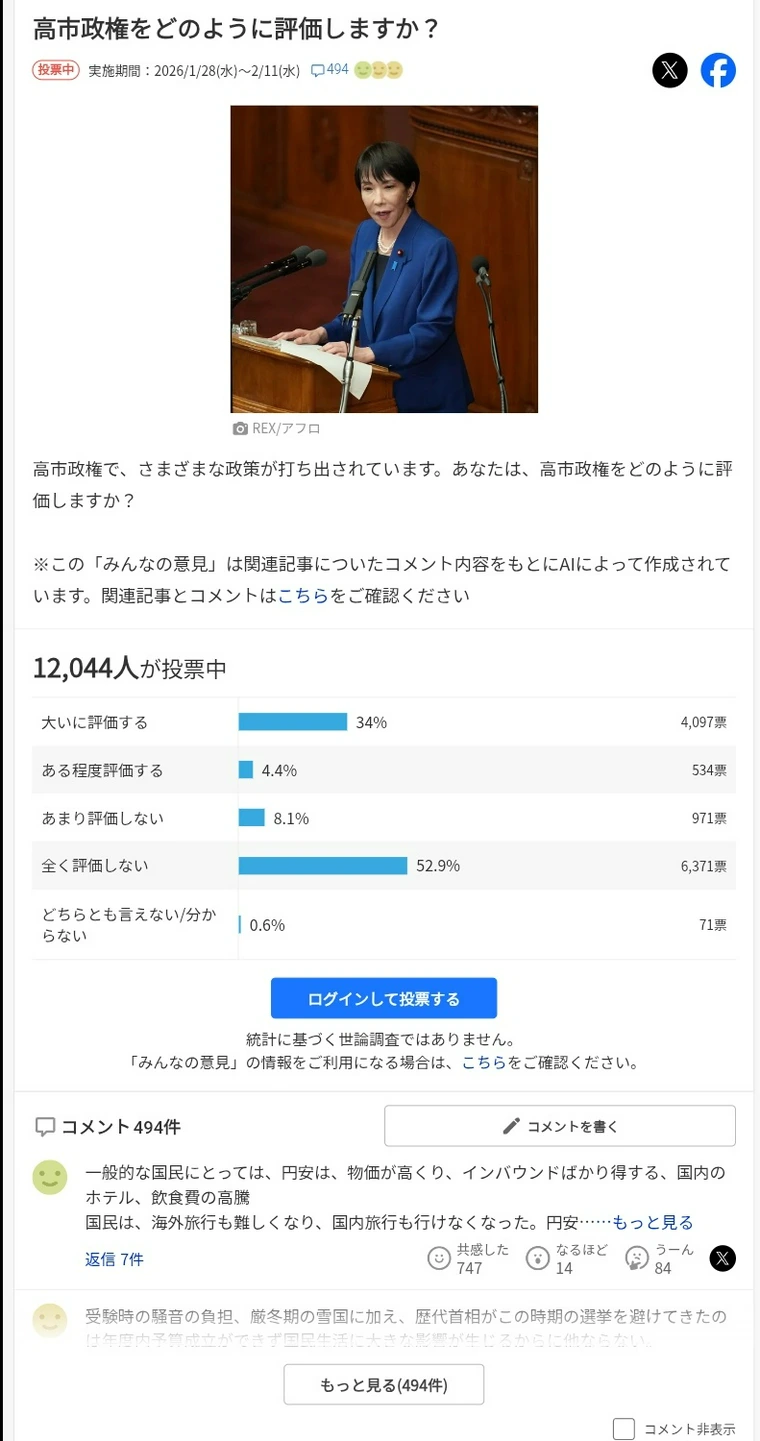Tap もっと見る(494件) to load comments
This screenshot has width=760, height=1441.
click(383, 1385)
